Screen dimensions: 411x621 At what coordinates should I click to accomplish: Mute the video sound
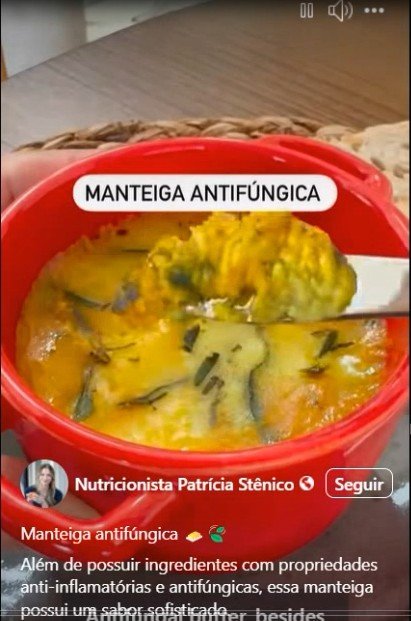[341, 11]
